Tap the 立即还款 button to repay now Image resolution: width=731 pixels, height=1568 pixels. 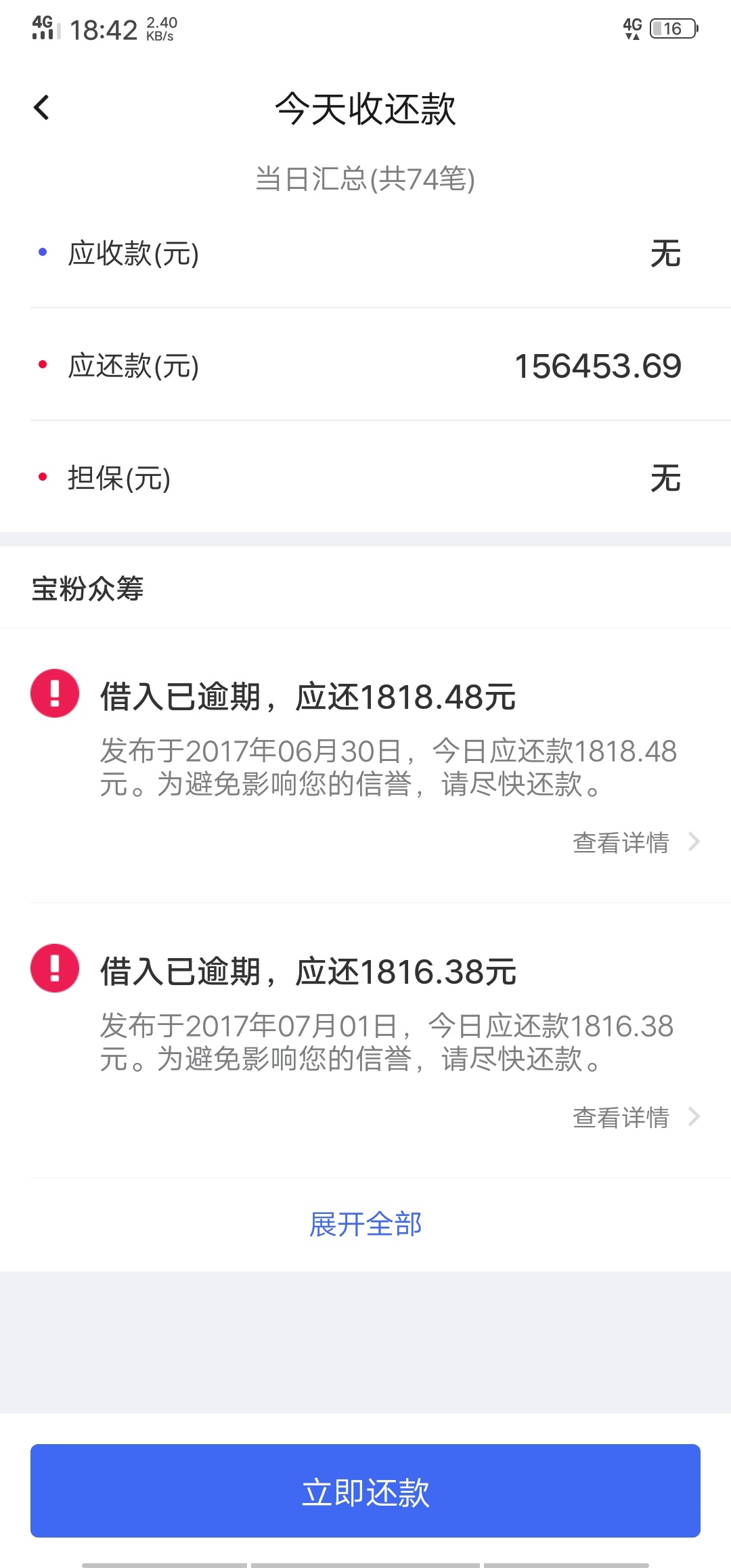(x=365, y=1491)
